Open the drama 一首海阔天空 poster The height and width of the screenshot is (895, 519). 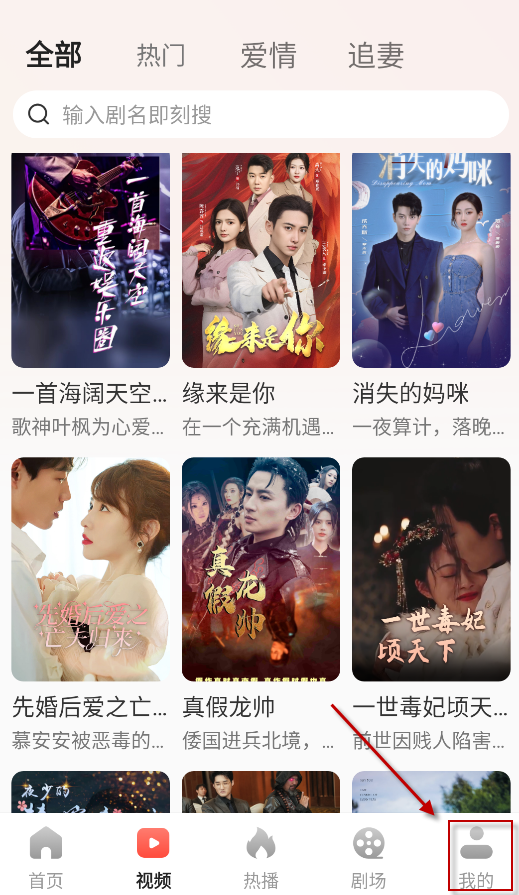tap(90, 260)
